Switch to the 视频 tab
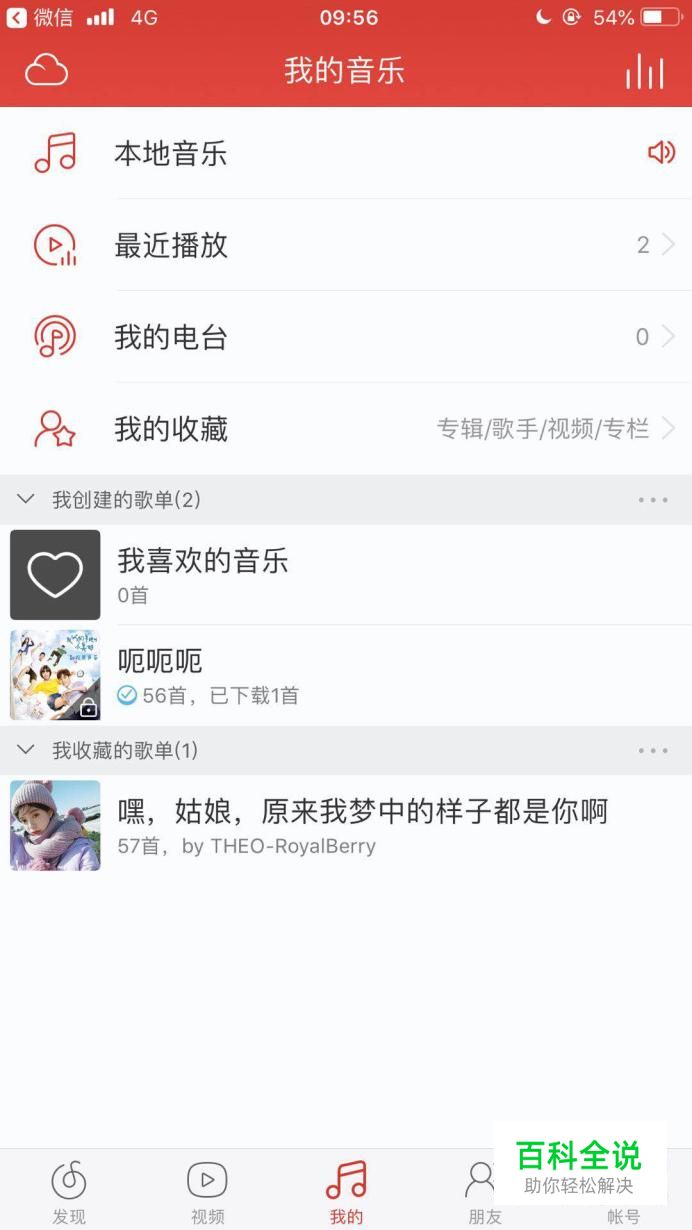692x1230 pixels. click(x=207, y=1192)
